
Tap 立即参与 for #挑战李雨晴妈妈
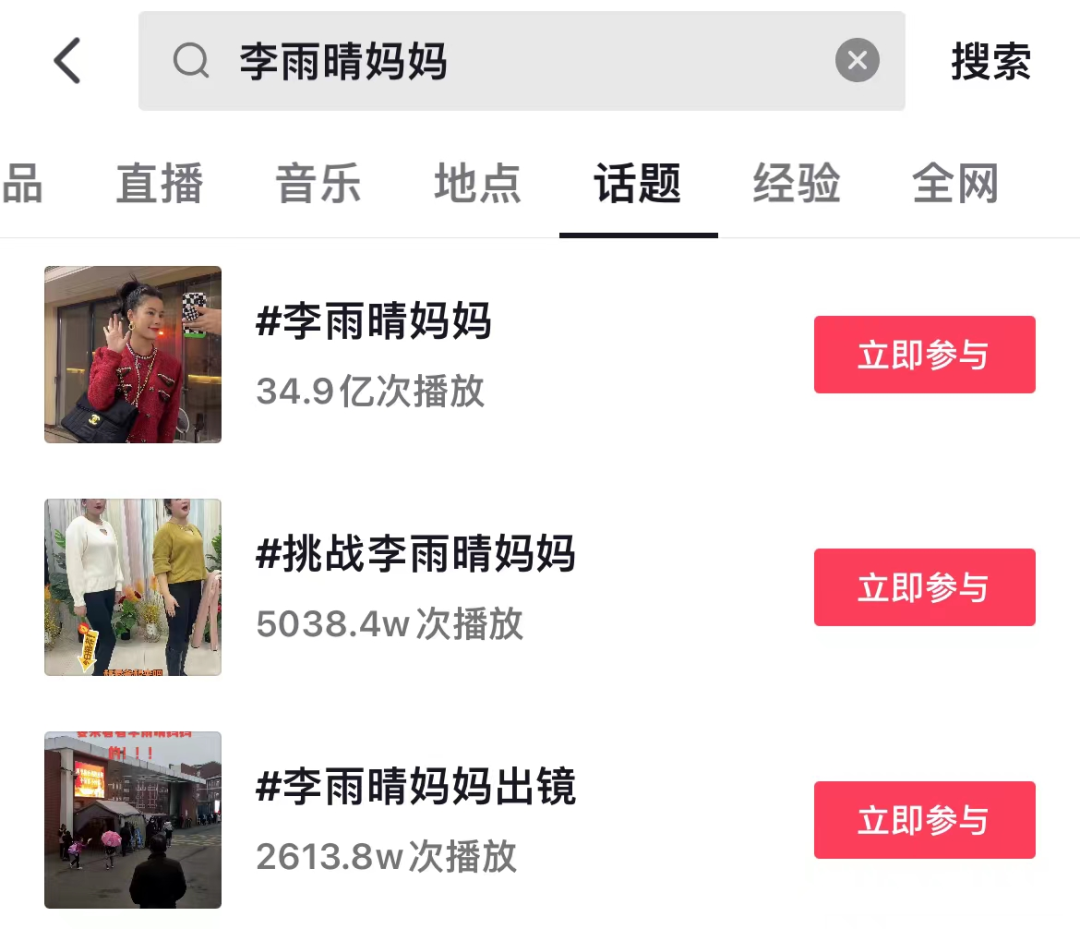(x=924, y=587)
